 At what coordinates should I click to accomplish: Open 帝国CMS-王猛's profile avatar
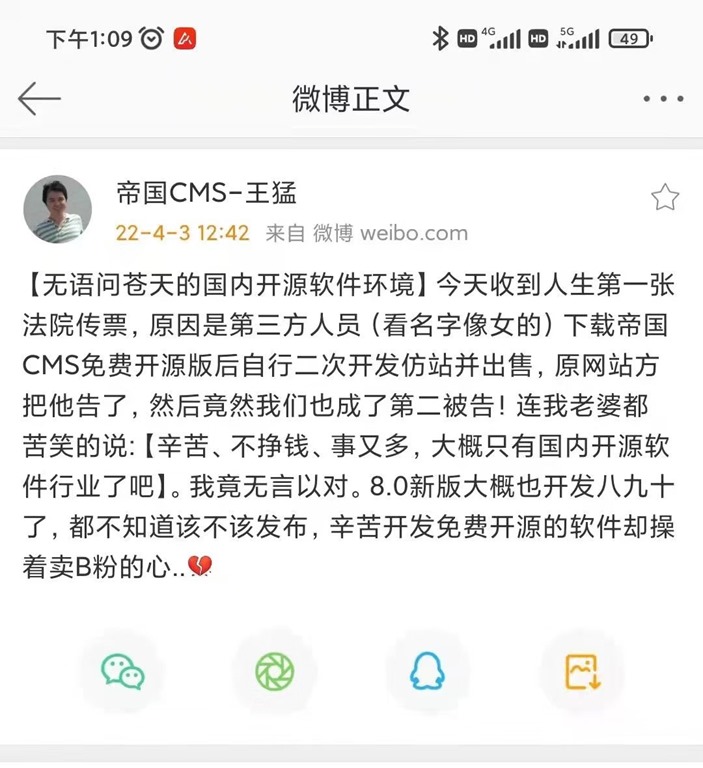coord(58,209)
